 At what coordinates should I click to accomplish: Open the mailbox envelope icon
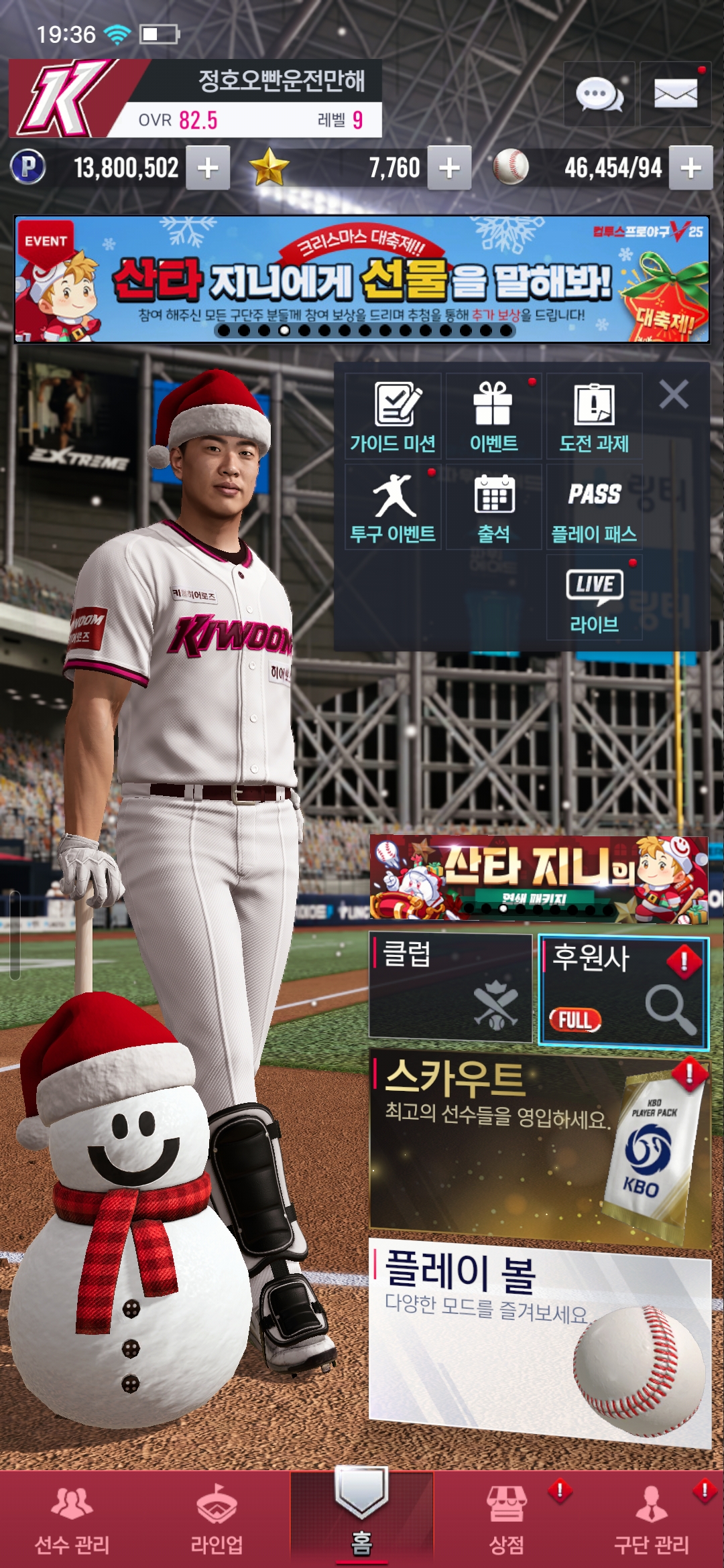click(x=675, y=94)
